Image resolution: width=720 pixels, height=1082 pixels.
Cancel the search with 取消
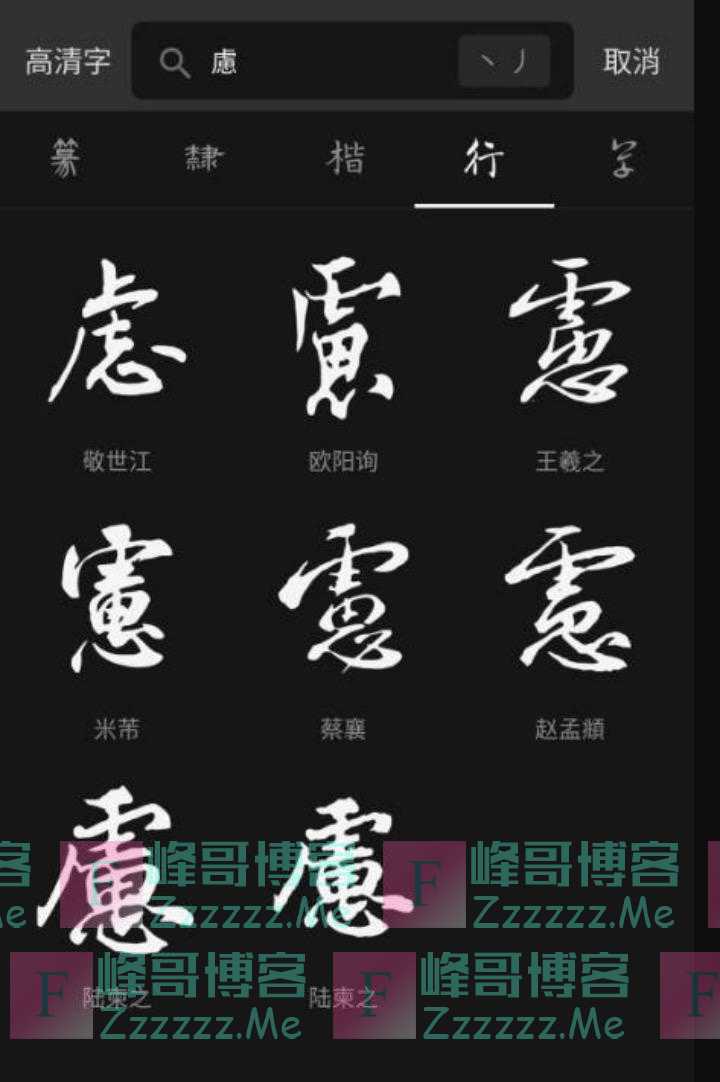(631, 62)
